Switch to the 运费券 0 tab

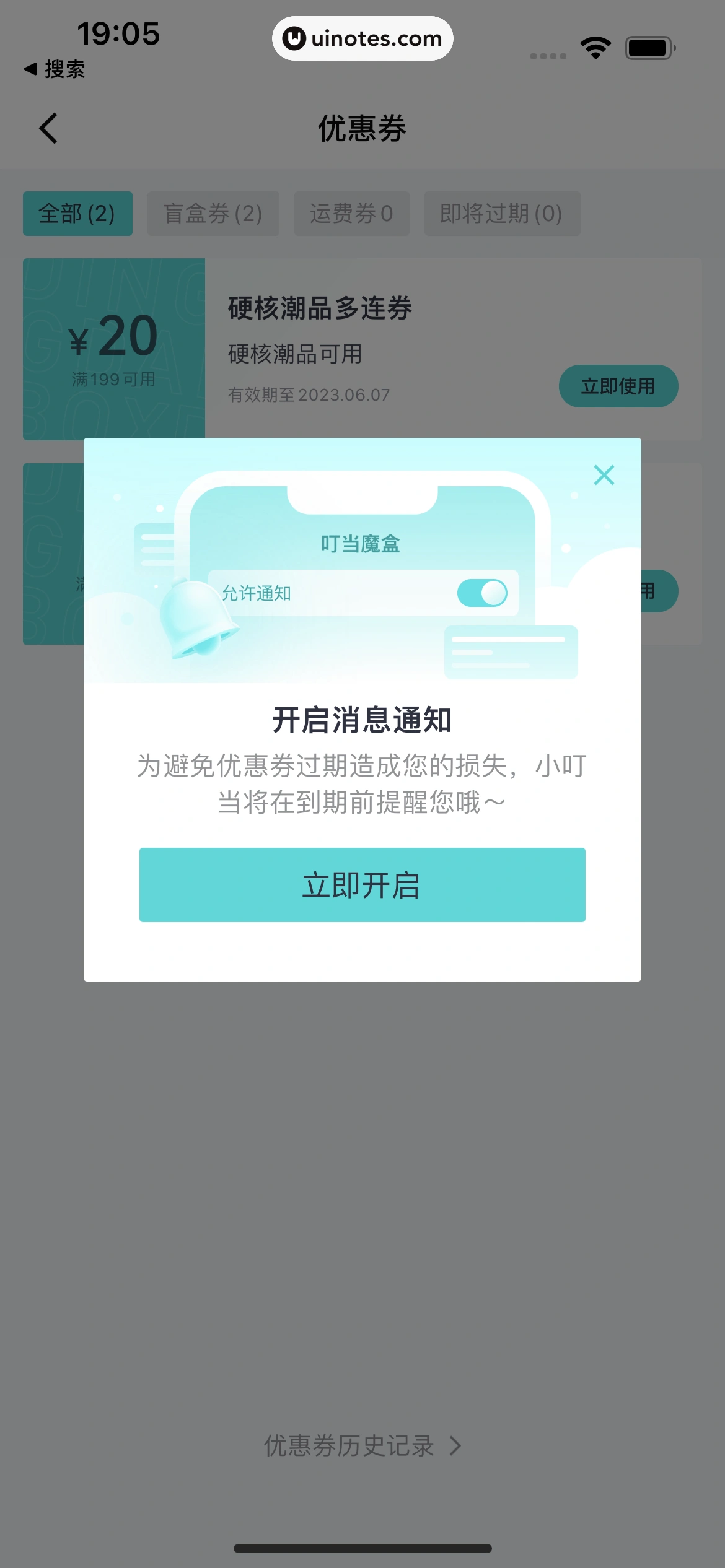pos(351,214)
